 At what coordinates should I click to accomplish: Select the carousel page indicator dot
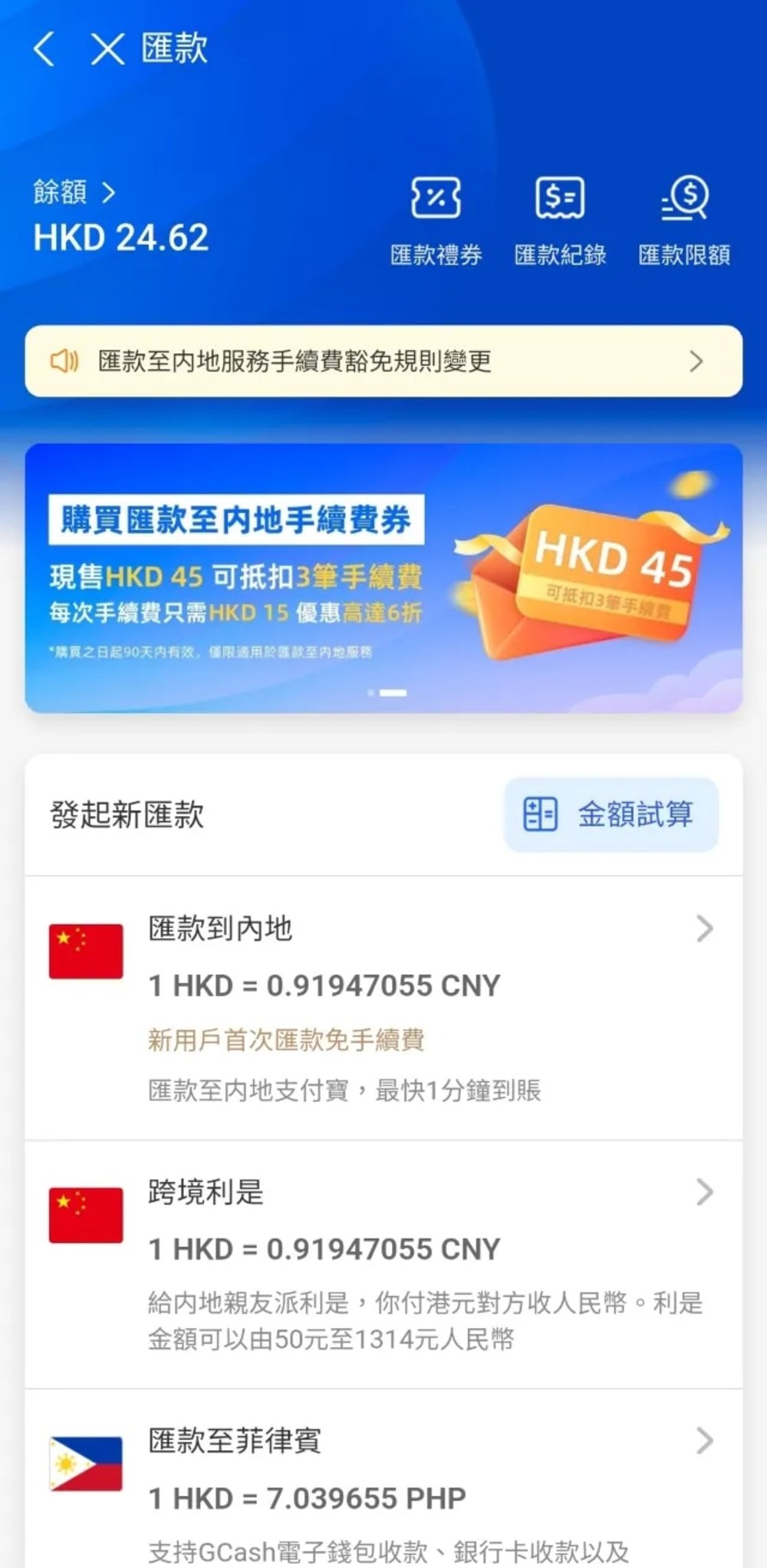click(x=389, y=692)
